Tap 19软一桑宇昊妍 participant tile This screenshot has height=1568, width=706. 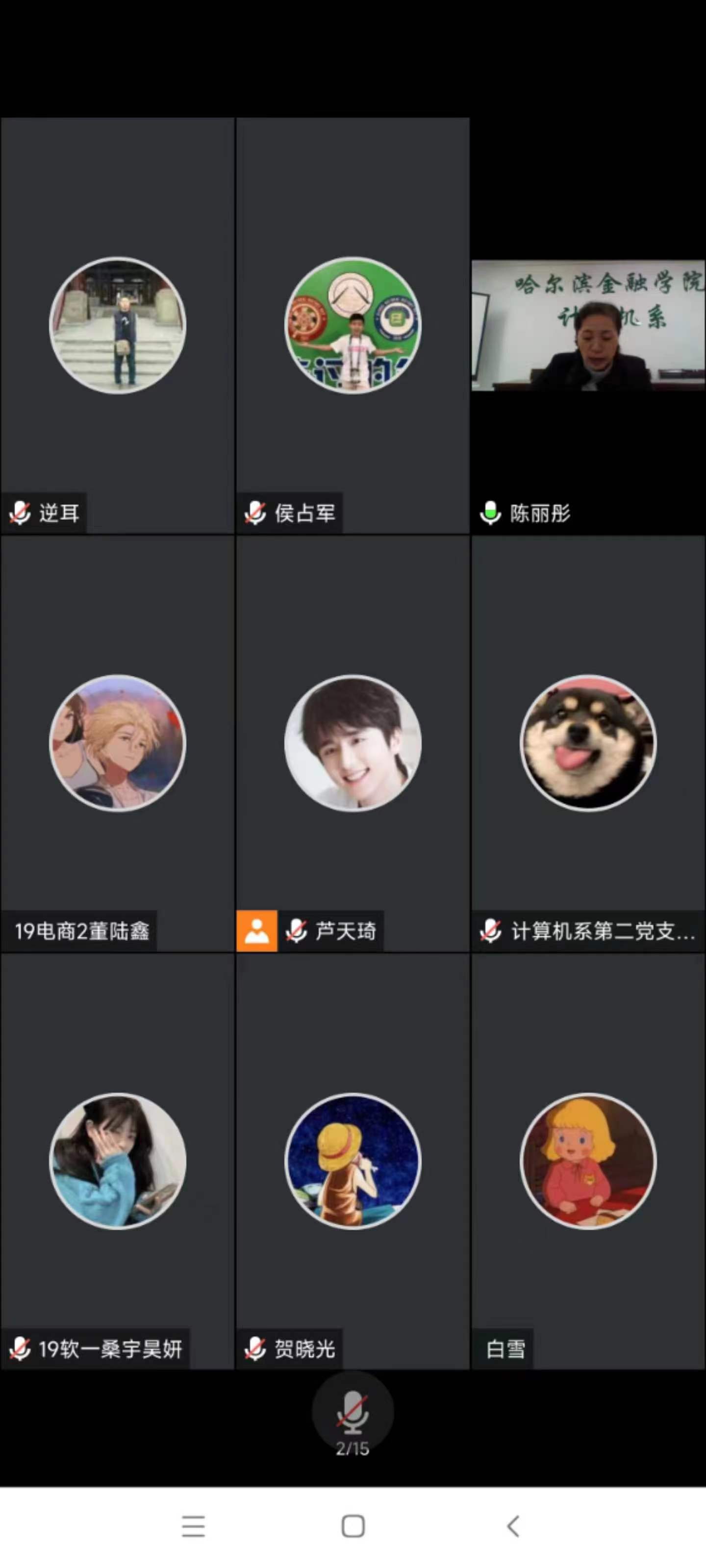click(x=118, y=1161)
